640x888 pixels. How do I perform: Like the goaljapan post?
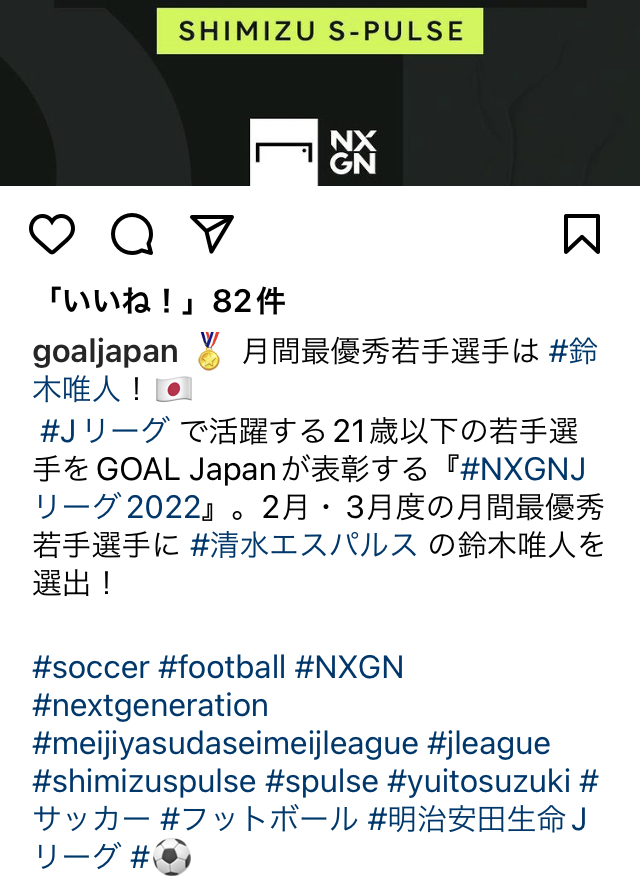52,234
